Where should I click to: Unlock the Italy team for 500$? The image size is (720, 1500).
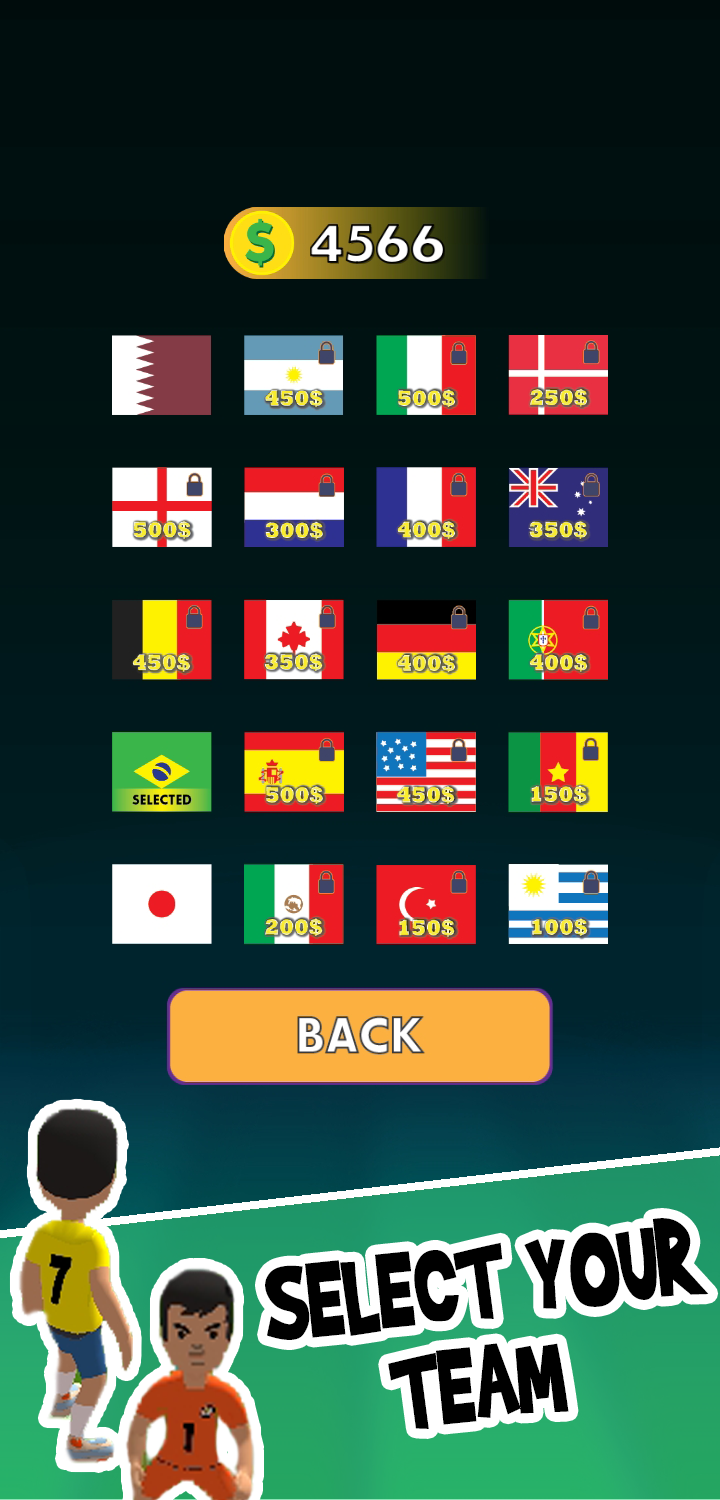point(426,375)
